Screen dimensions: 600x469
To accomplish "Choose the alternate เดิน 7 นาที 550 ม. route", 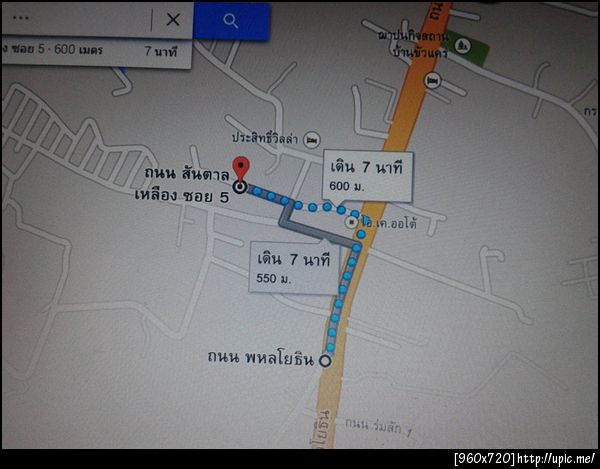I will 291,266.
